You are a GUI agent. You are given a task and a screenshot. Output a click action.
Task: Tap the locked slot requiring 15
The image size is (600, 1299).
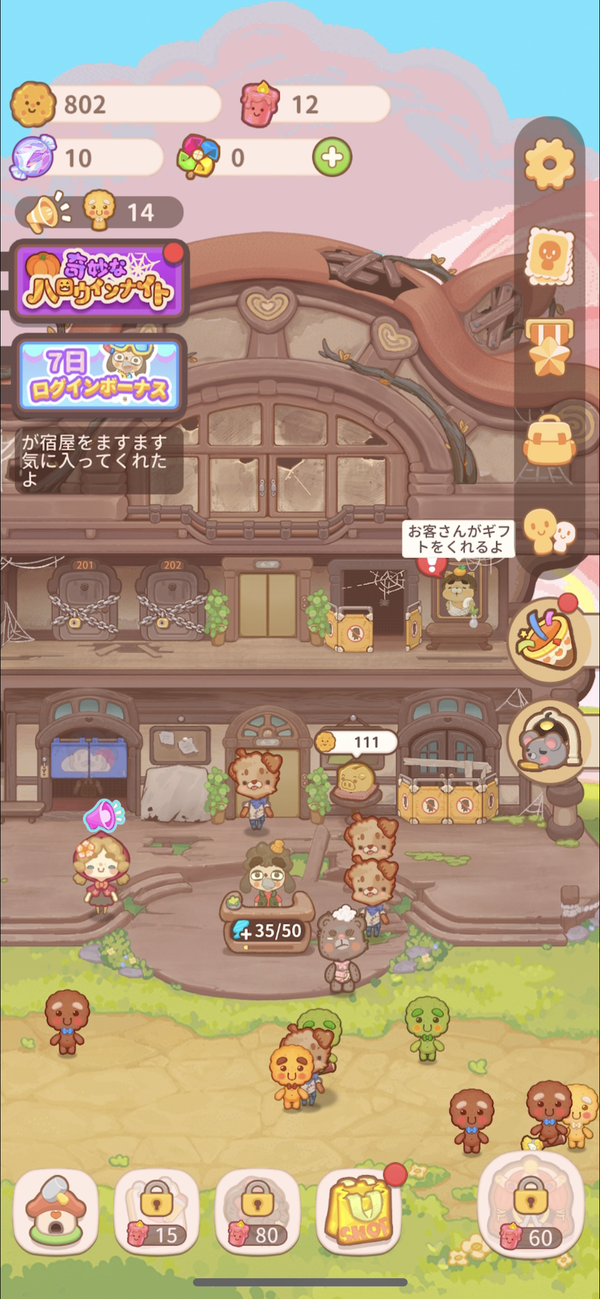(157, 1212)
